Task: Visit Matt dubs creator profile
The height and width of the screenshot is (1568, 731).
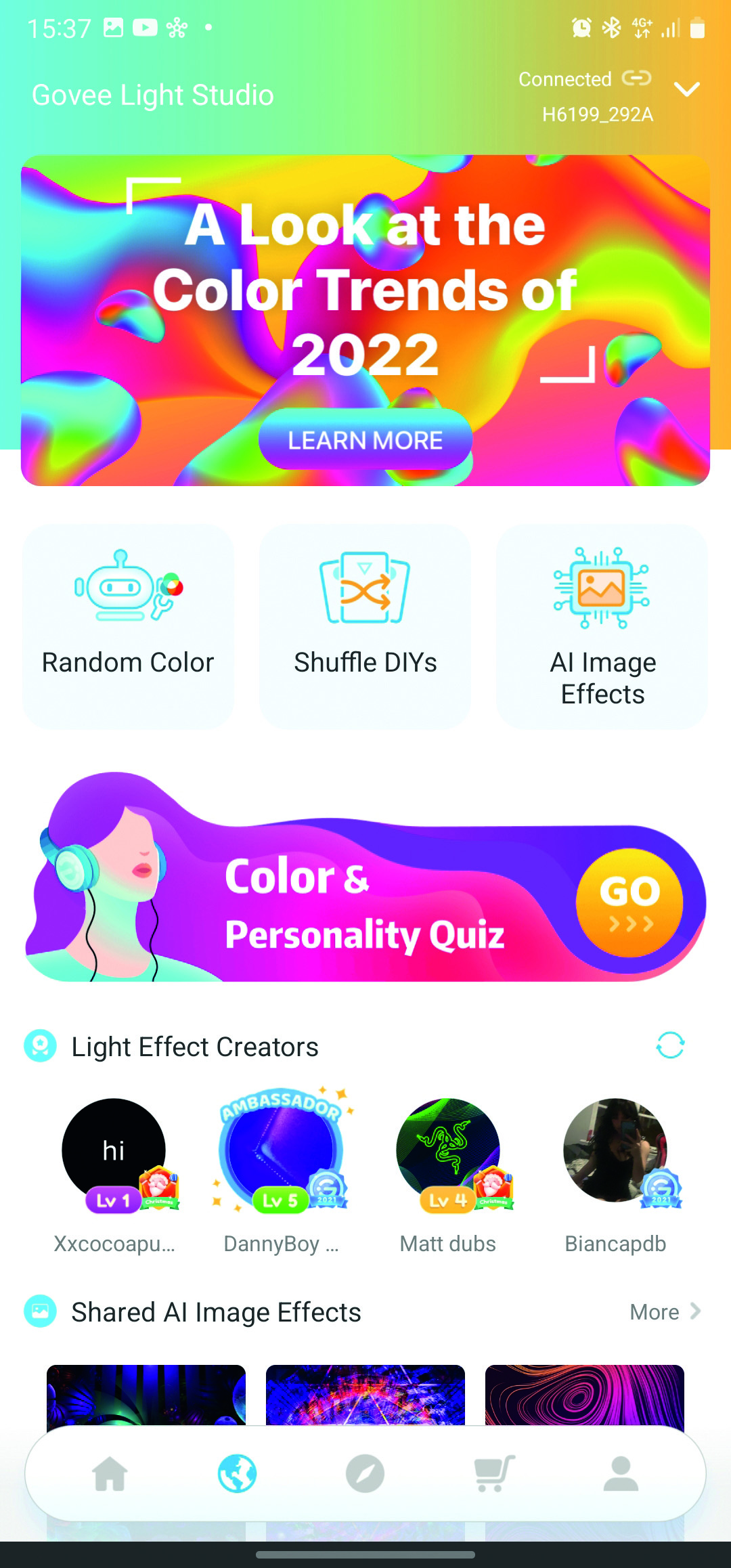Action: click(x=448, y=1152)
